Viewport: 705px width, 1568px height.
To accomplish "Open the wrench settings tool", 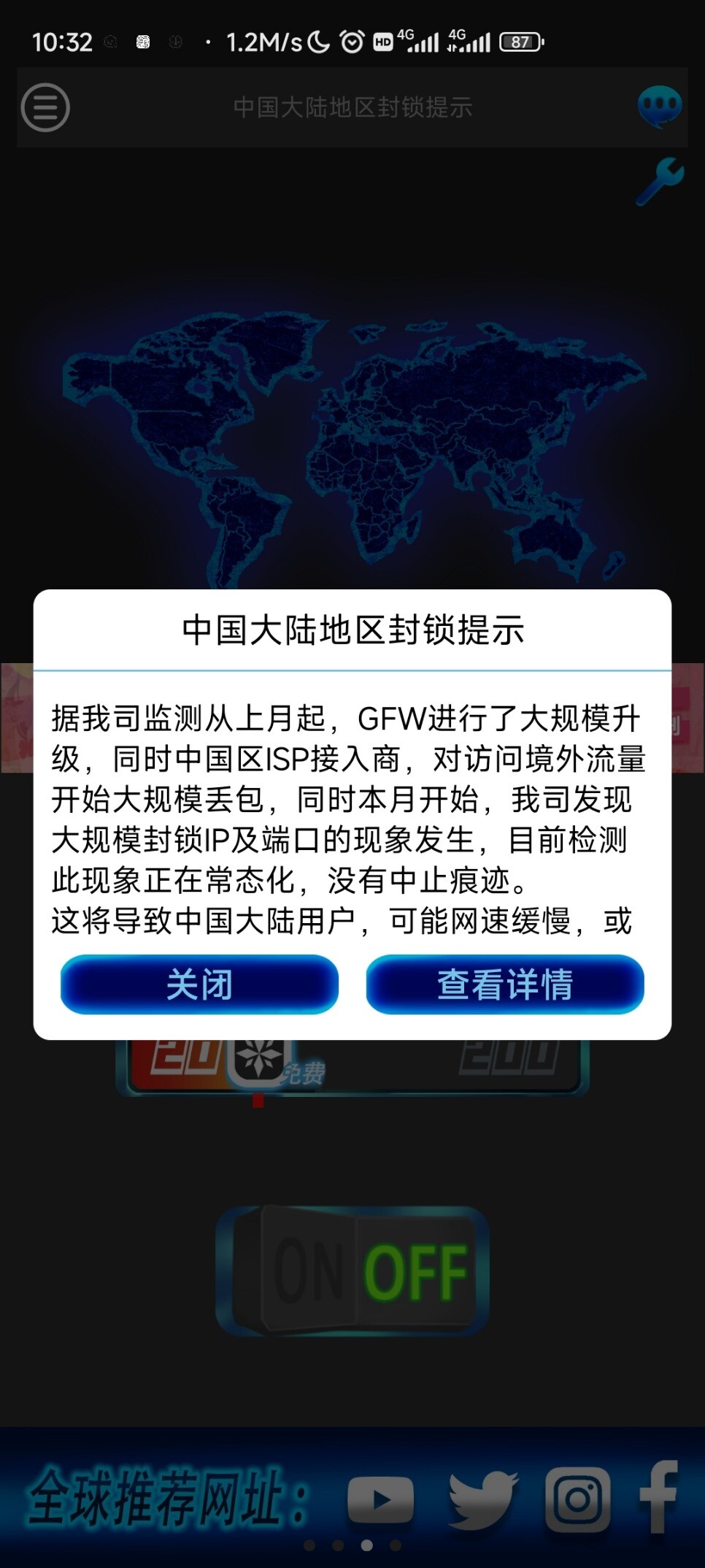I will 660,180.
